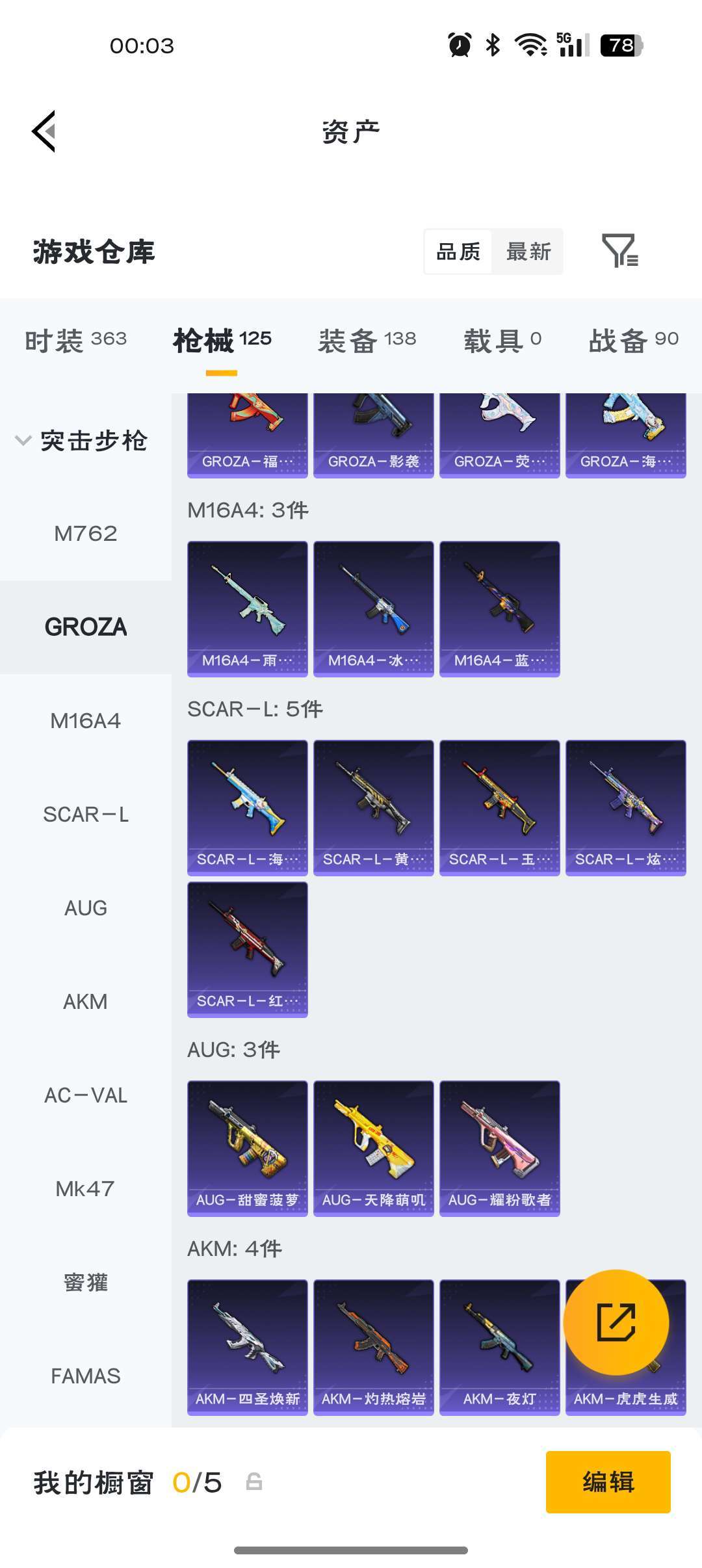
Task: Select M762 in the weapon sidebar
Action: click(x=85, y=534)
